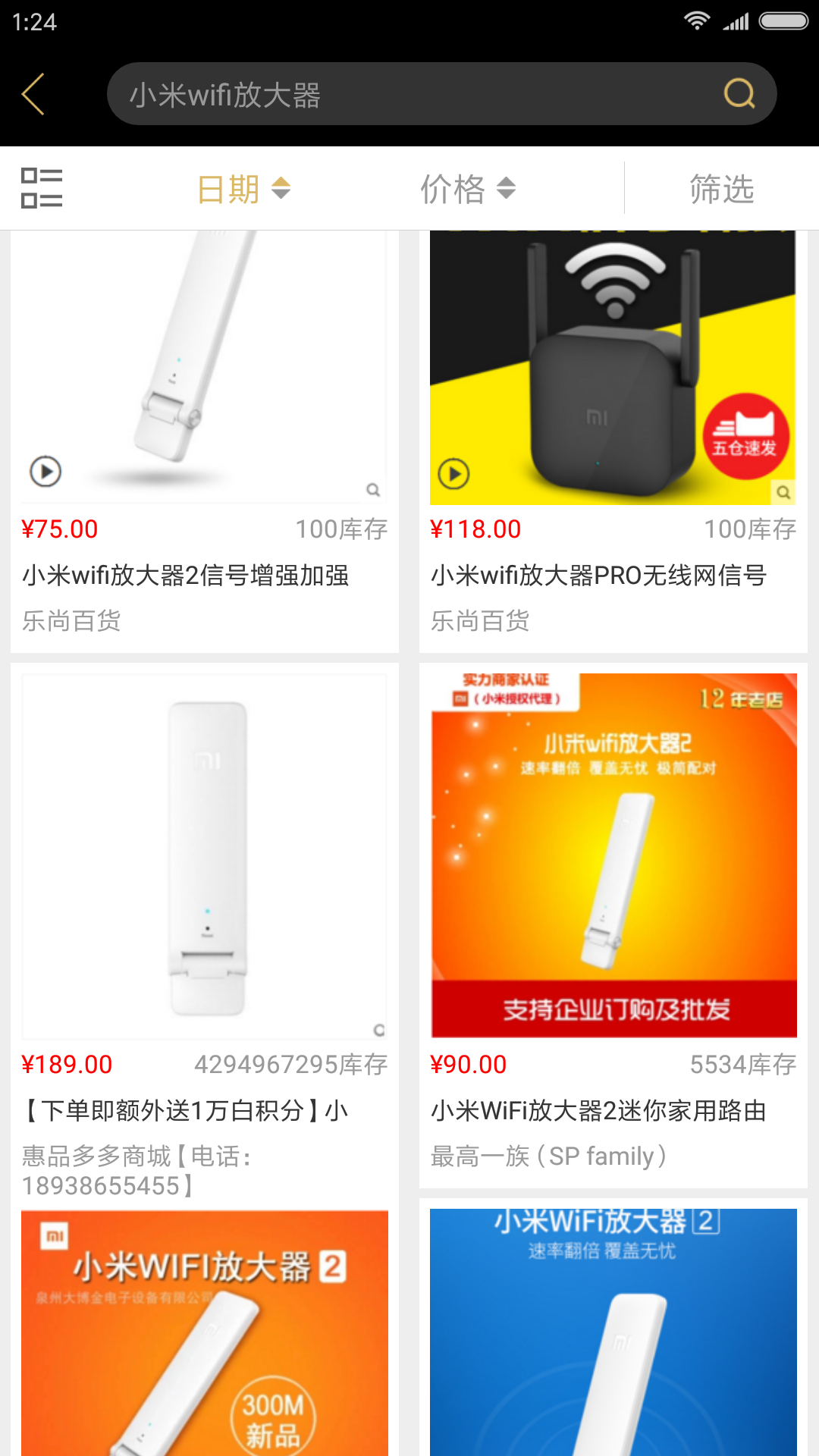Switch the results to list view

coord(42,188)
